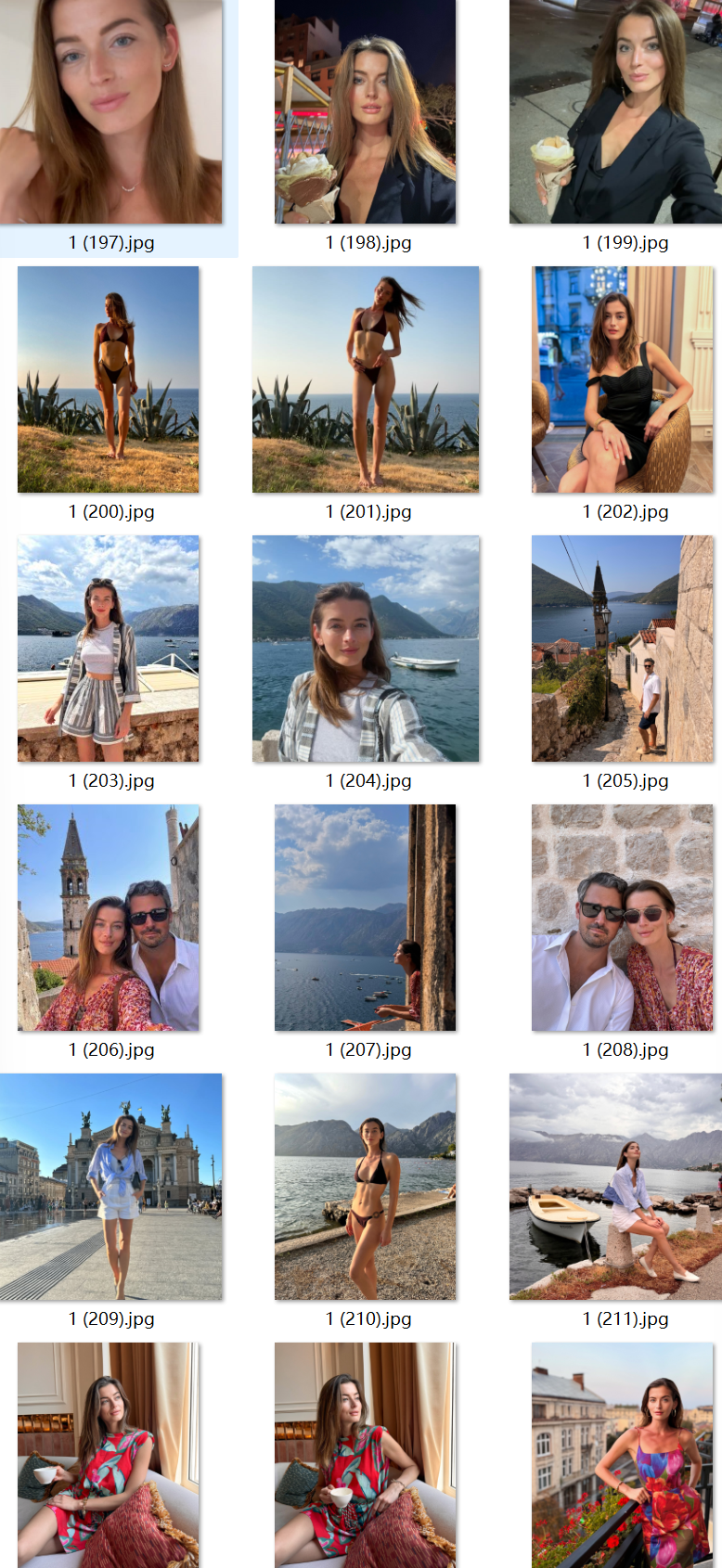Choose the file 1 (202).jpg

click(623, 379)
